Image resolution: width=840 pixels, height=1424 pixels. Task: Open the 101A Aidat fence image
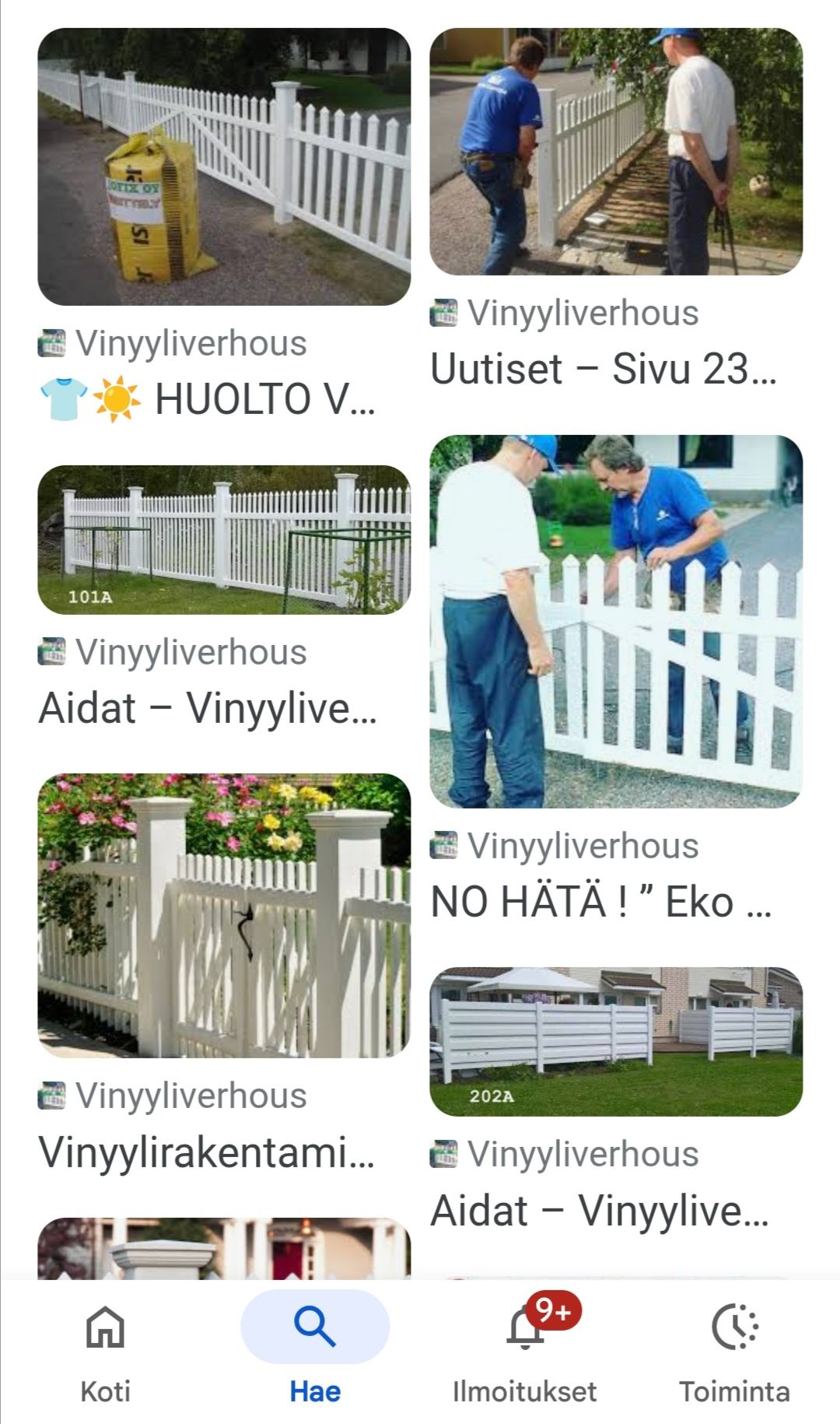tap(224, 540)
